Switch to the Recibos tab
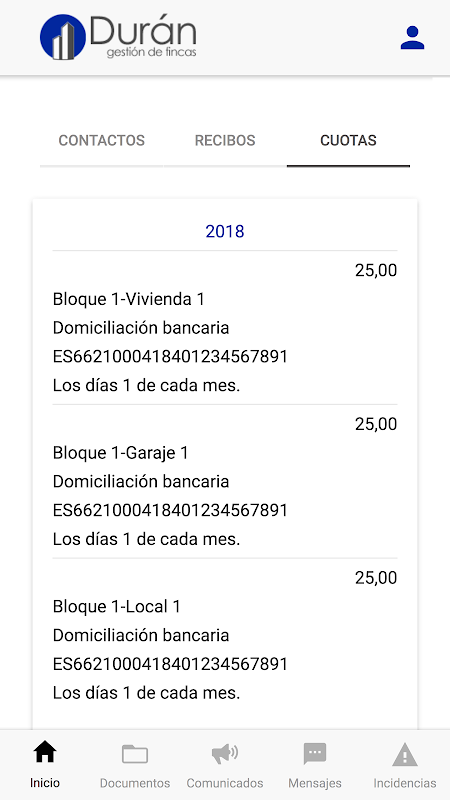The width and height of the screenshot is (450, 800). [225, 141]
